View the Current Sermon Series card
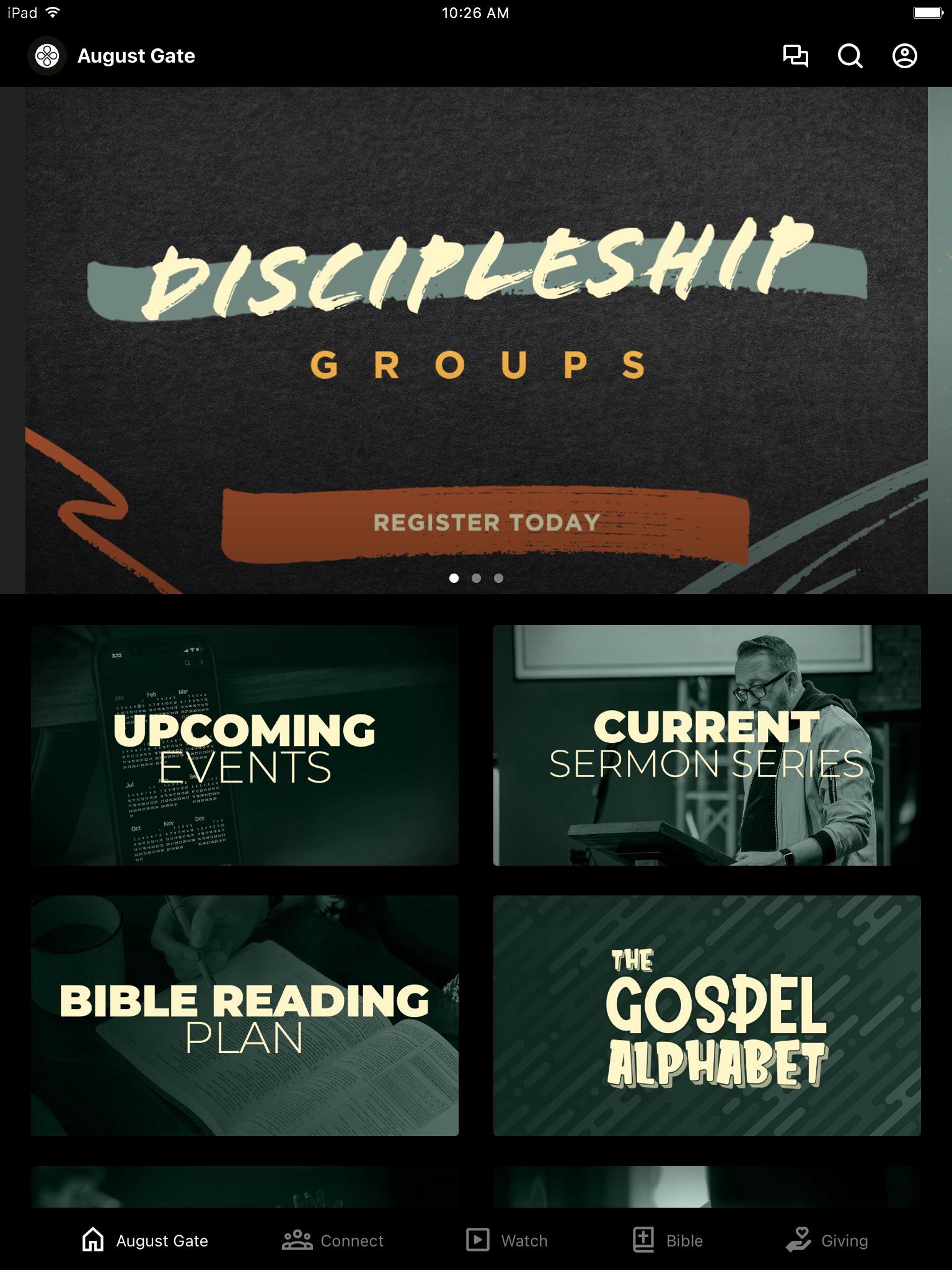This screenshot has height=1270, width=952. click(707, 745)
